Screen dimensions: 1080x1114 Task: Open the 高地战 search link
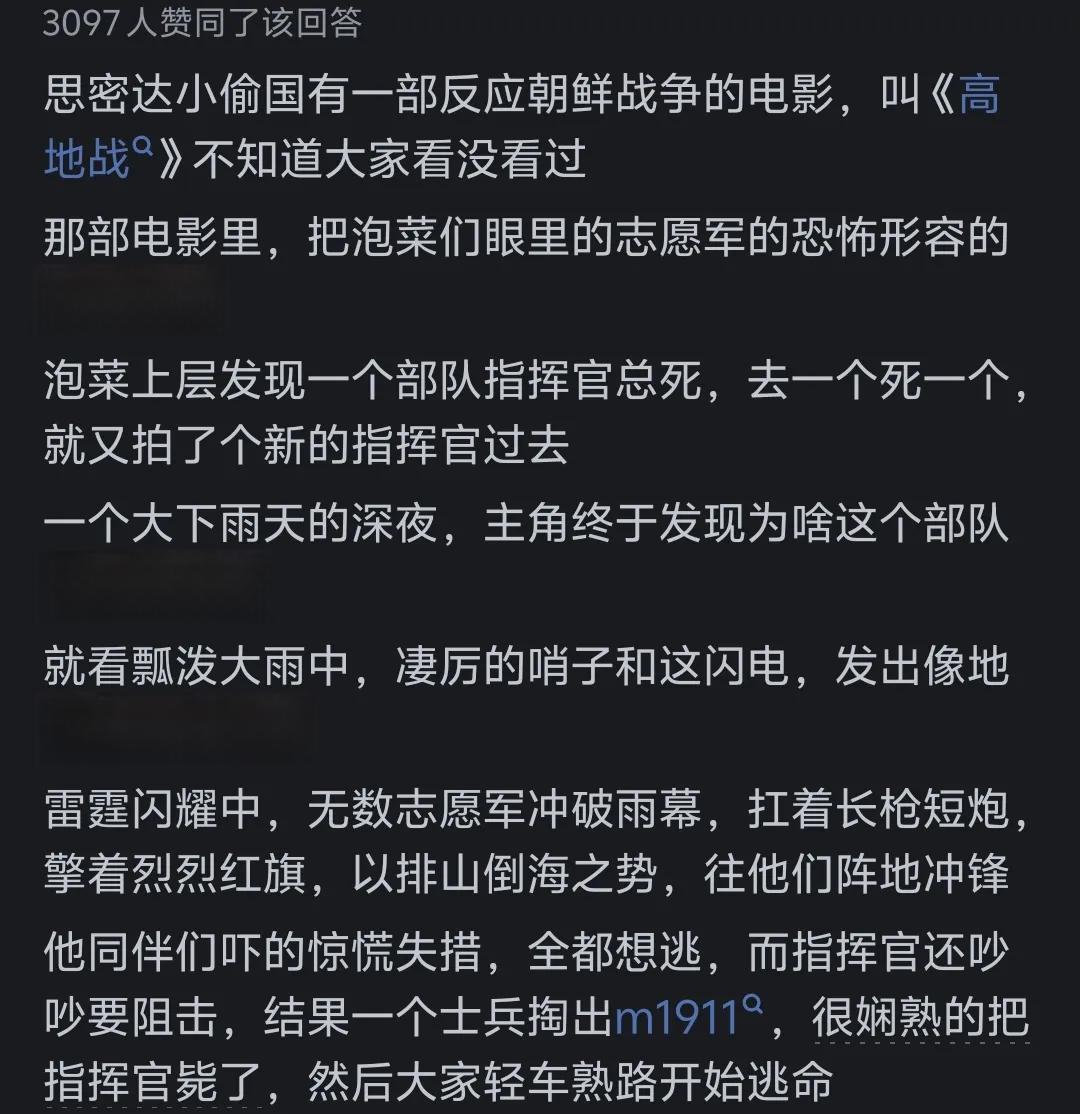[x=88, y=160]
